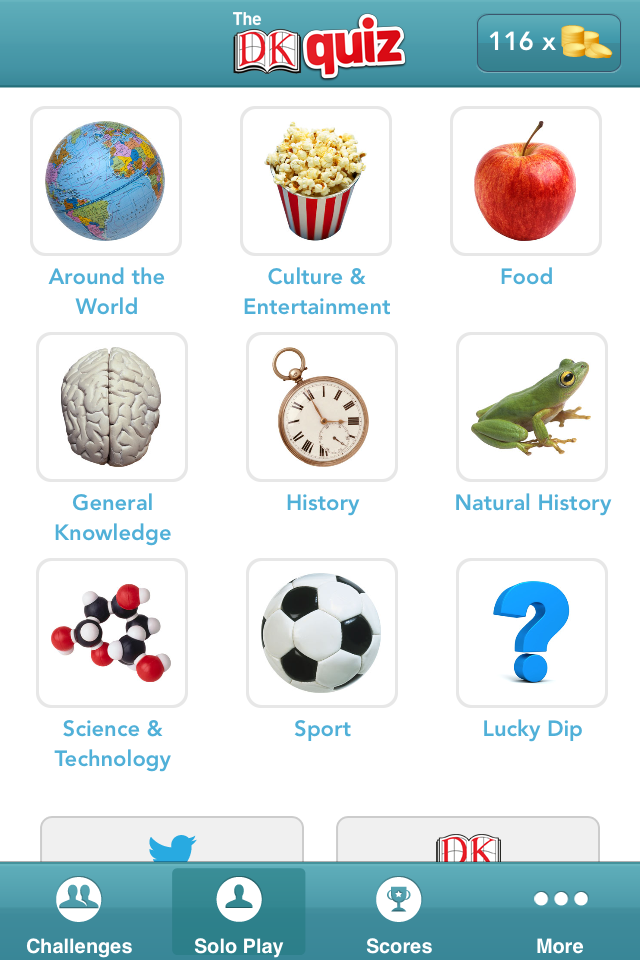
Task: Go to the Solo Play tab
Action: click(x=239, y=914)
